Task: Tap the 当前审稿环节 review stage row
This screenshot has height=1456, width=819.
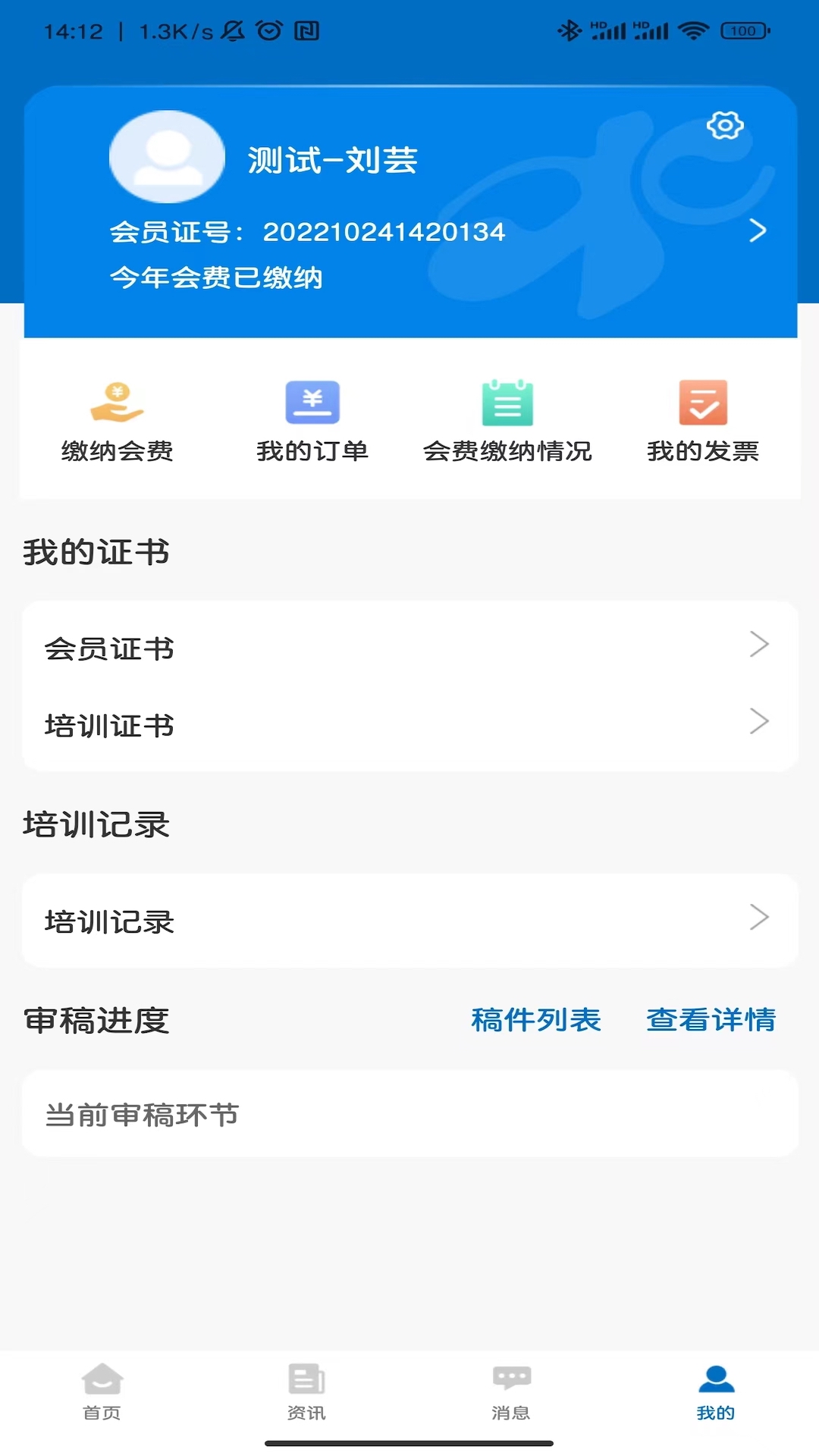Action: pos(409,1114)
